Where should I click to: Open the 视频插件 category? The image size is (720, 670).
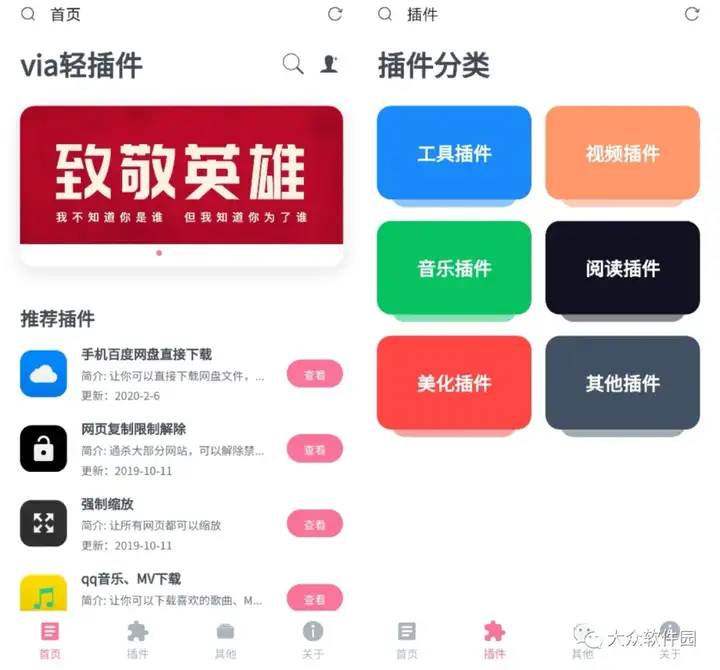pyautogui.click(x=622, y=153)
